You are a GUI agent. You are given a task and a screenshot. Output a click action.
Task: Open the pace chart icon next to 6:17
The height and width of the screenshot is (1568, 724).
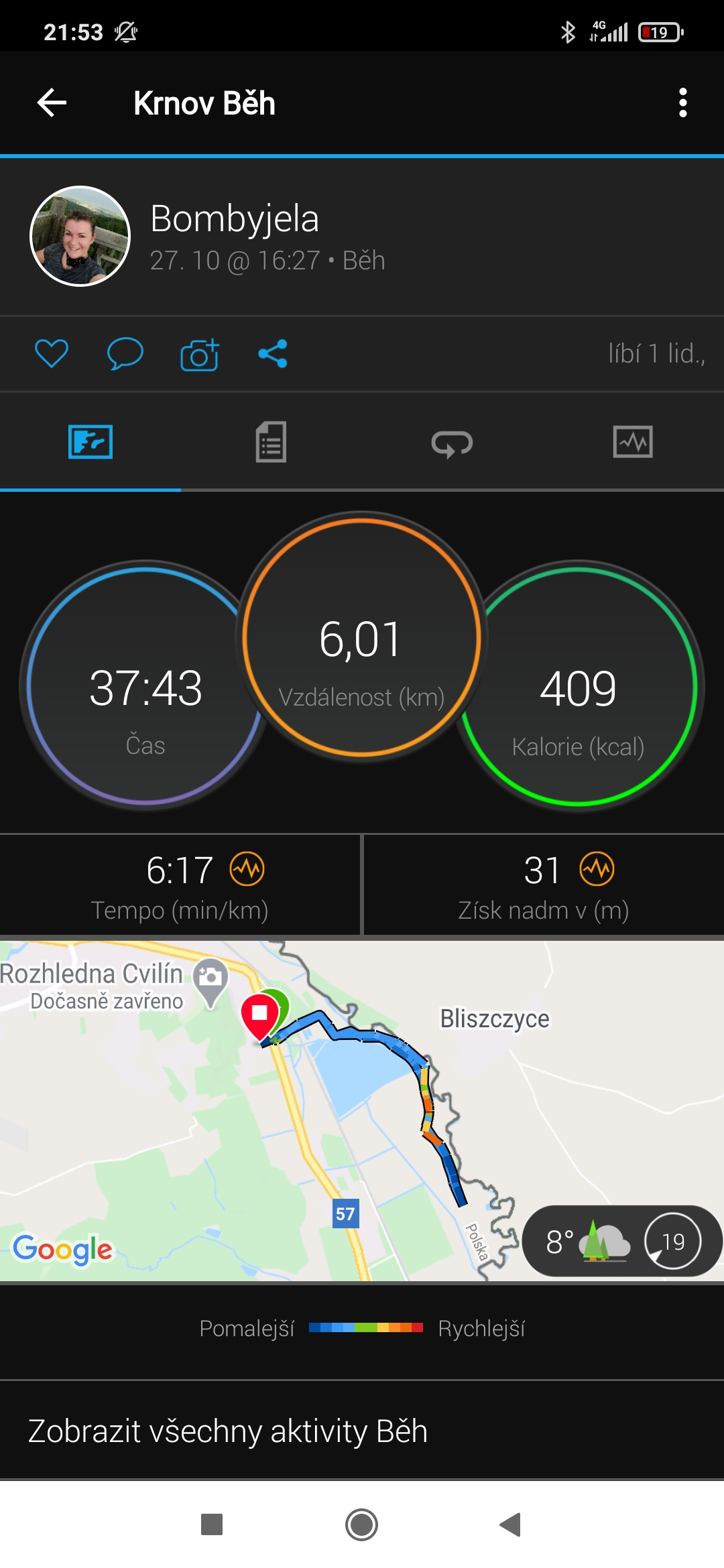pyautogui.click(x=247, y=869)
